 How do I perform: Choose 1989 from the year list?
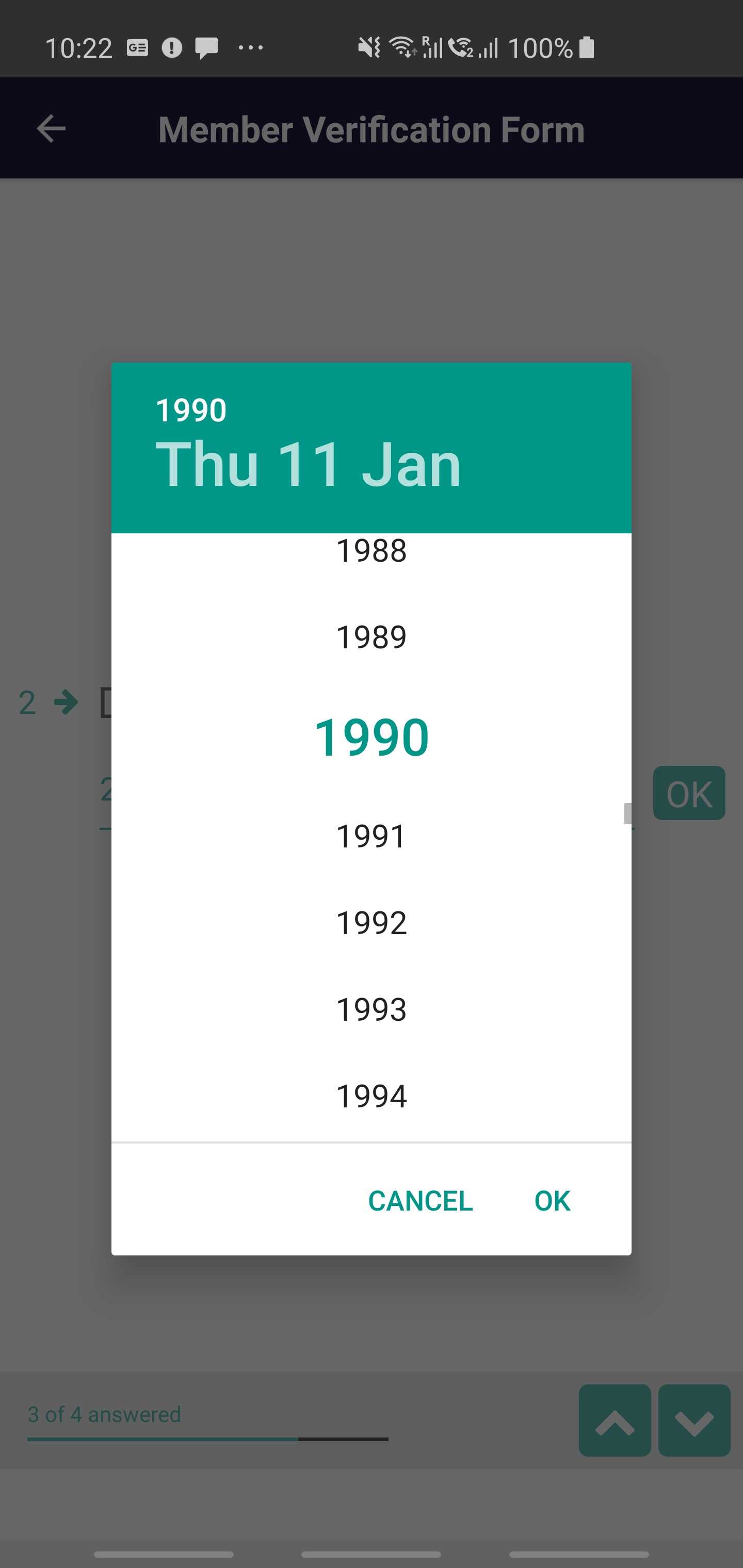click(x=371, y=638)
